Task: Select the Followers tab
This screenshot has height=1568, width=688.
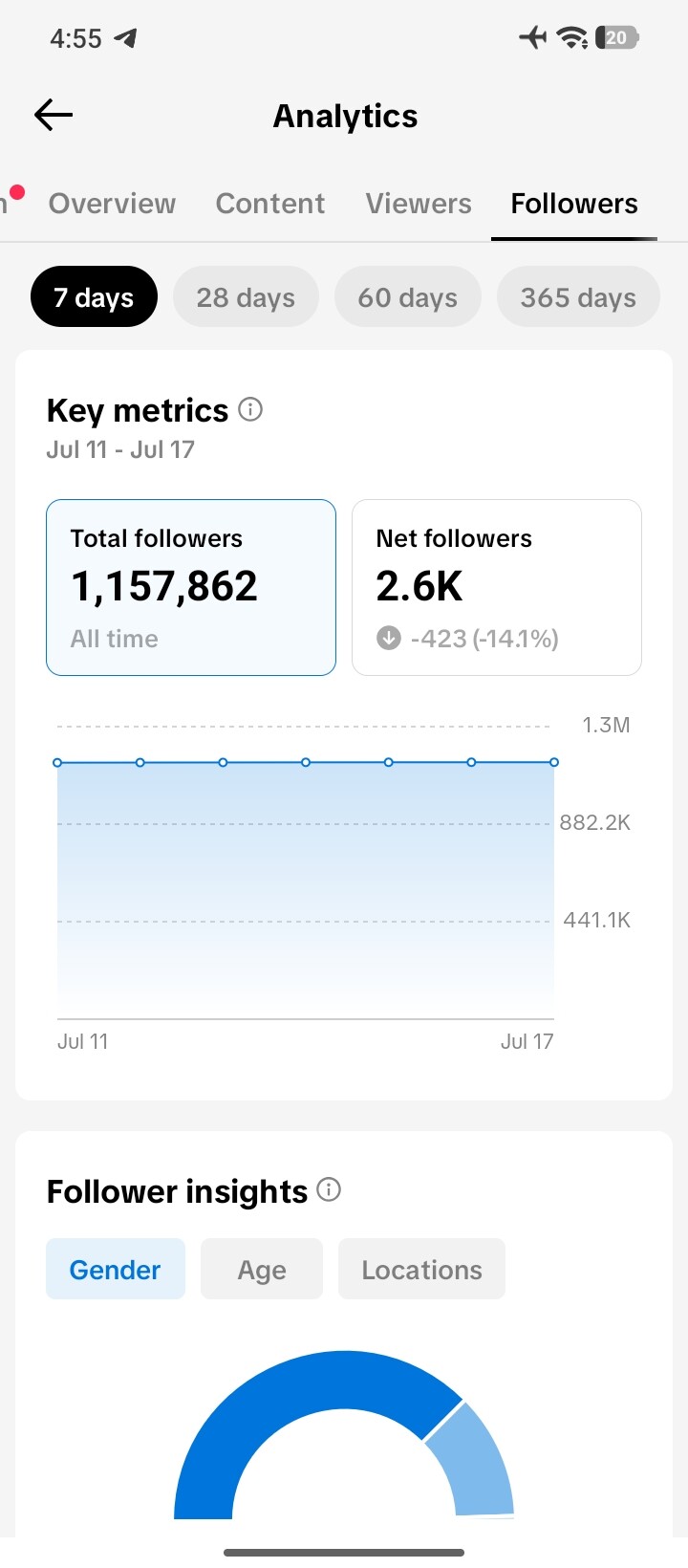Action: click(574, 204)
